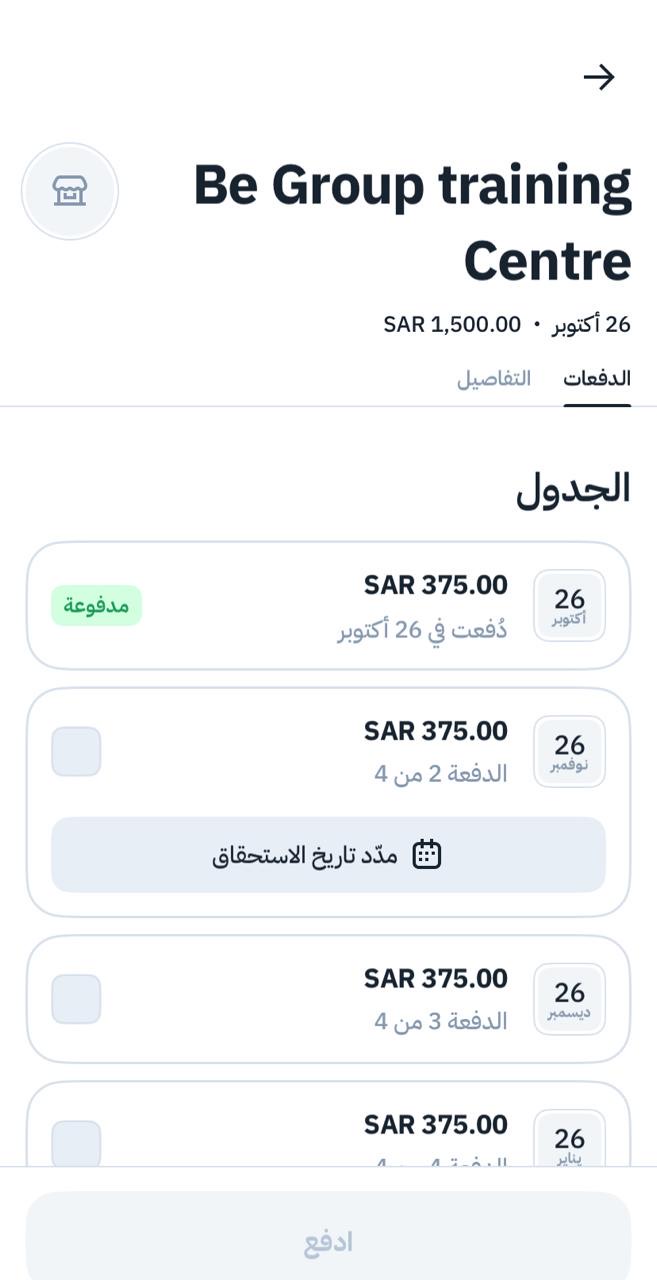Switch to the التفاصيل tab

point(494,379)
